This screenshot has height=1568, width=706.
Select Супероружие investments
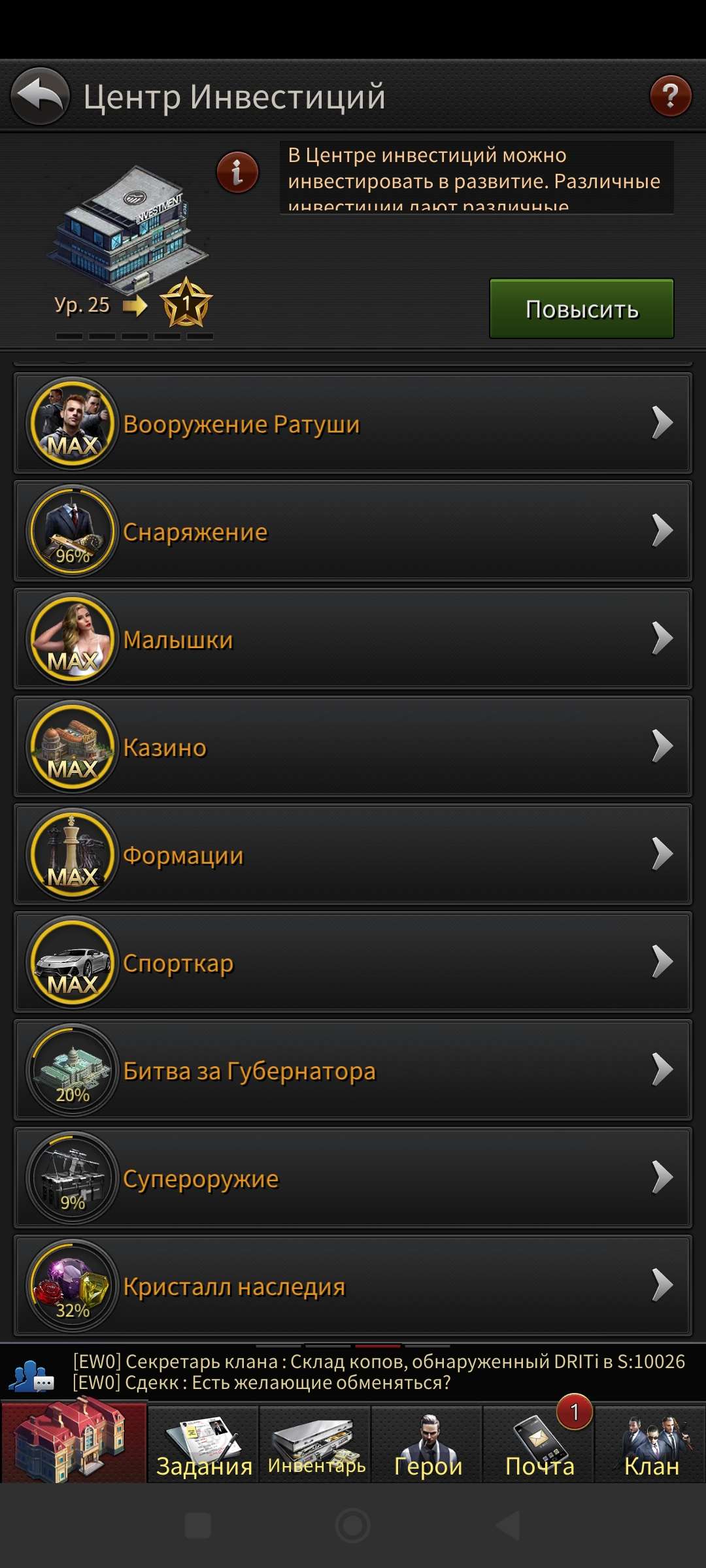353,1178
